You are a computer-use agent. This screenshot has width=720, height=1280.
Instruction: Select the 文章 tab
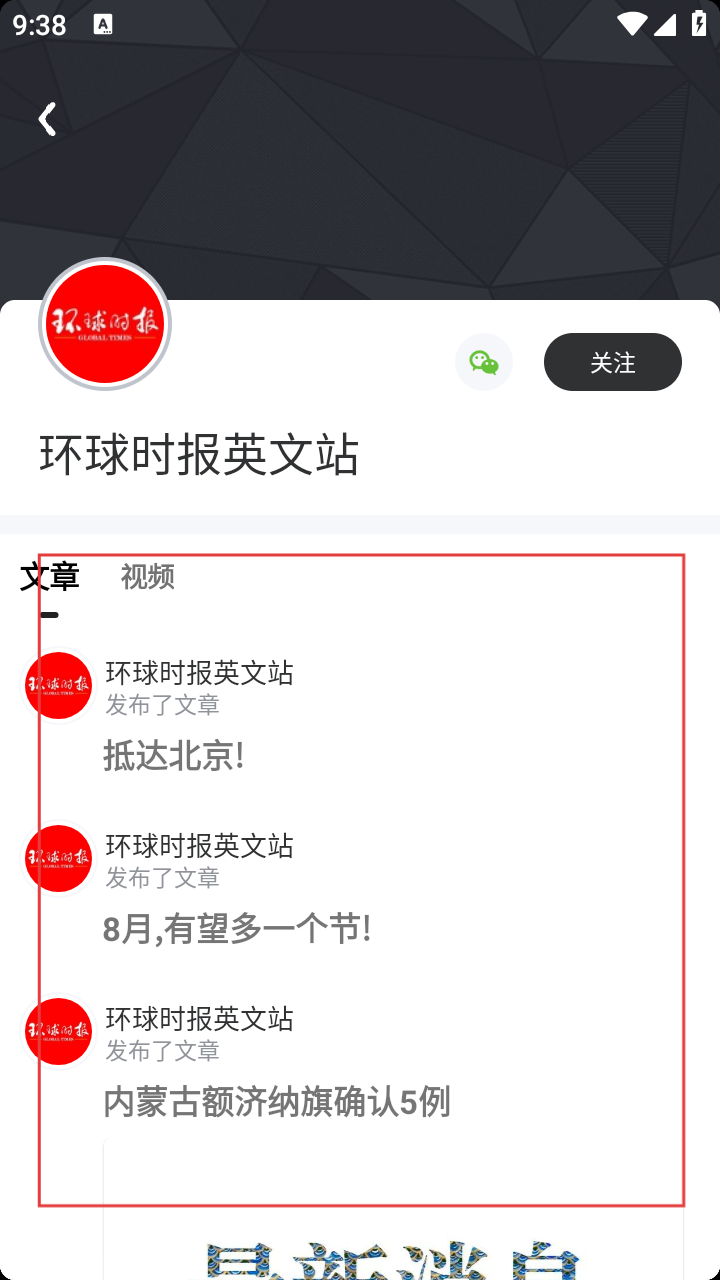click(x=50, y=577)
